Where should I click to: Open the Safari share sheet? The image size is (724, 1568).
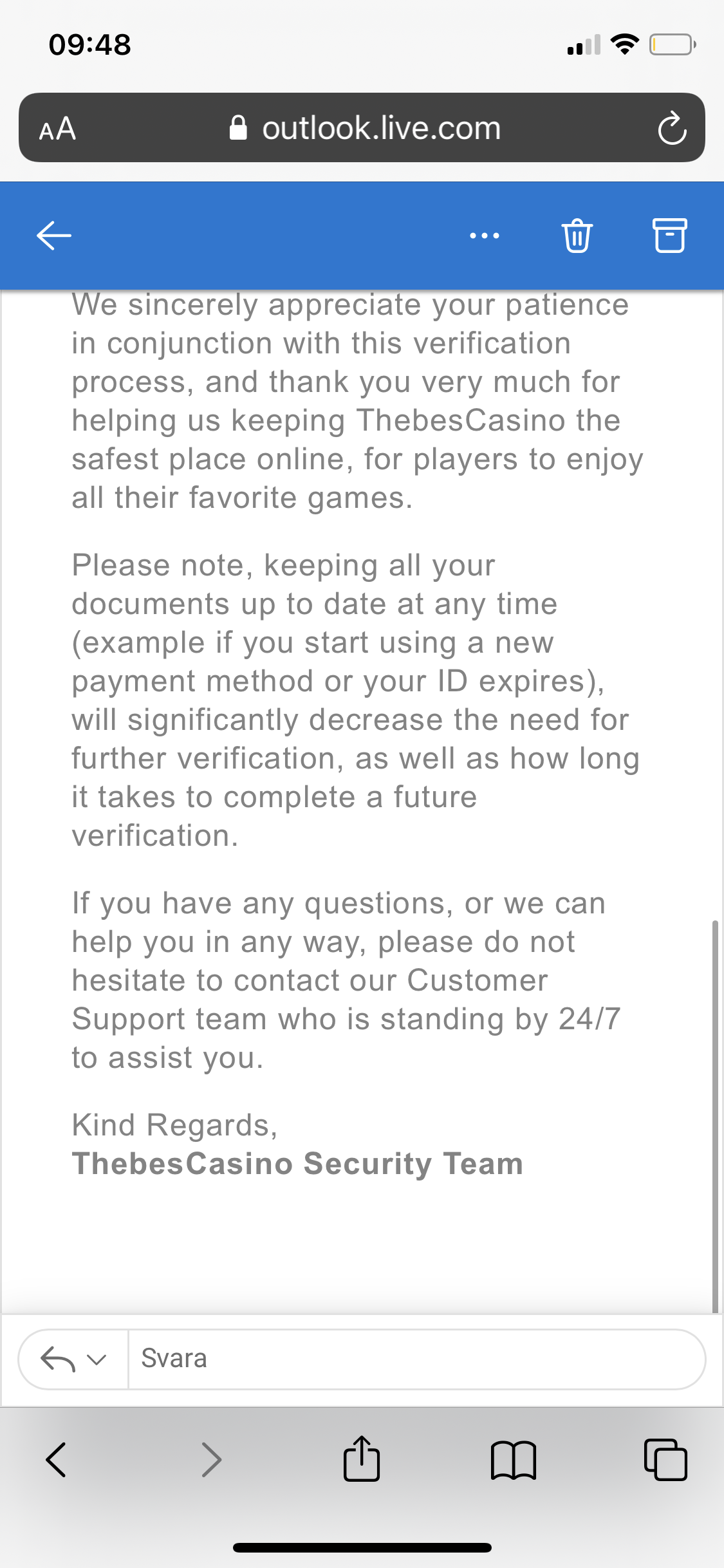[362, 1459]
